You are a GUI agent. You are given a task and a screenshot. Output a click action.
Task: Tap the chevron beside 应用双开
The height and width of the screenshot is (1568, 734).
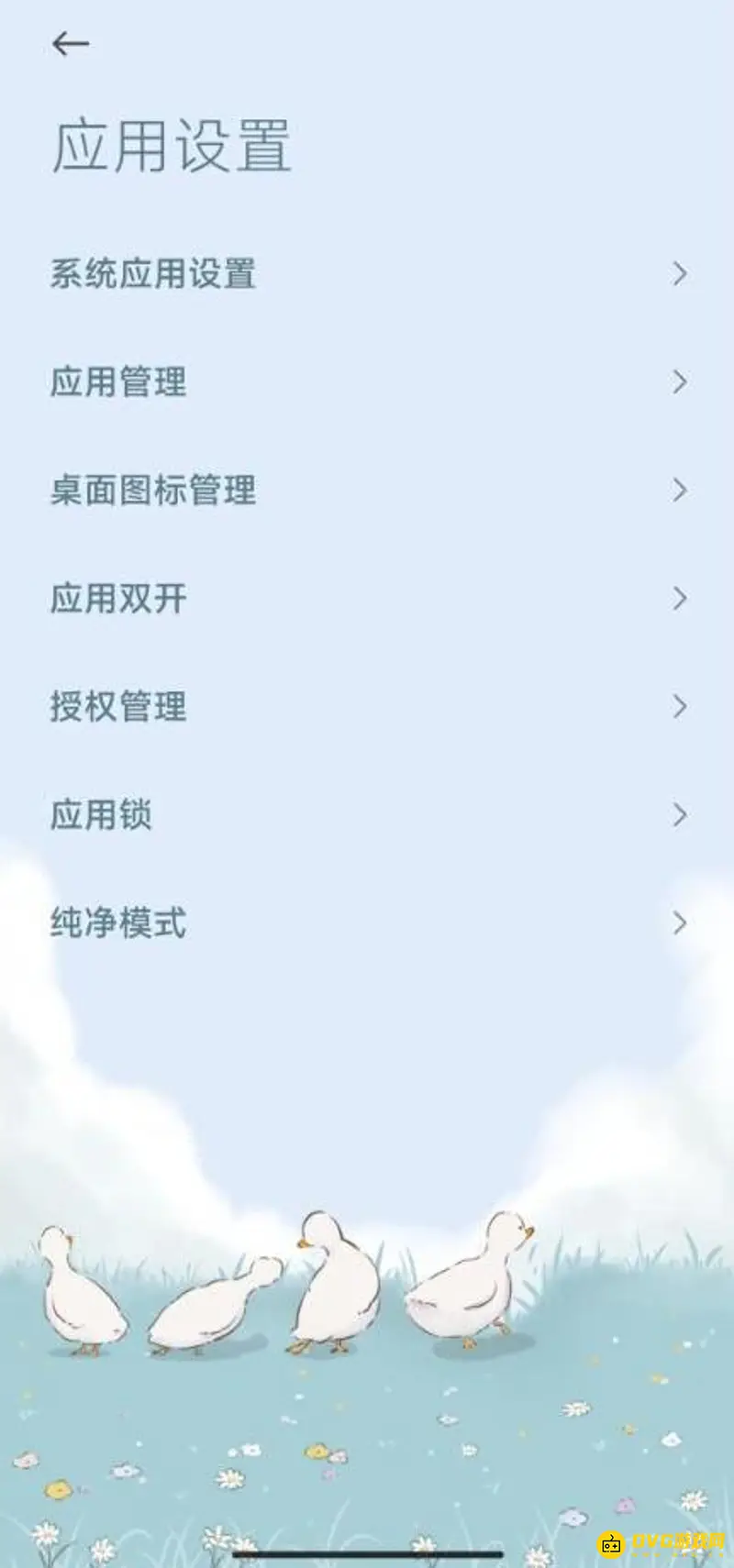tap(679, 598)
